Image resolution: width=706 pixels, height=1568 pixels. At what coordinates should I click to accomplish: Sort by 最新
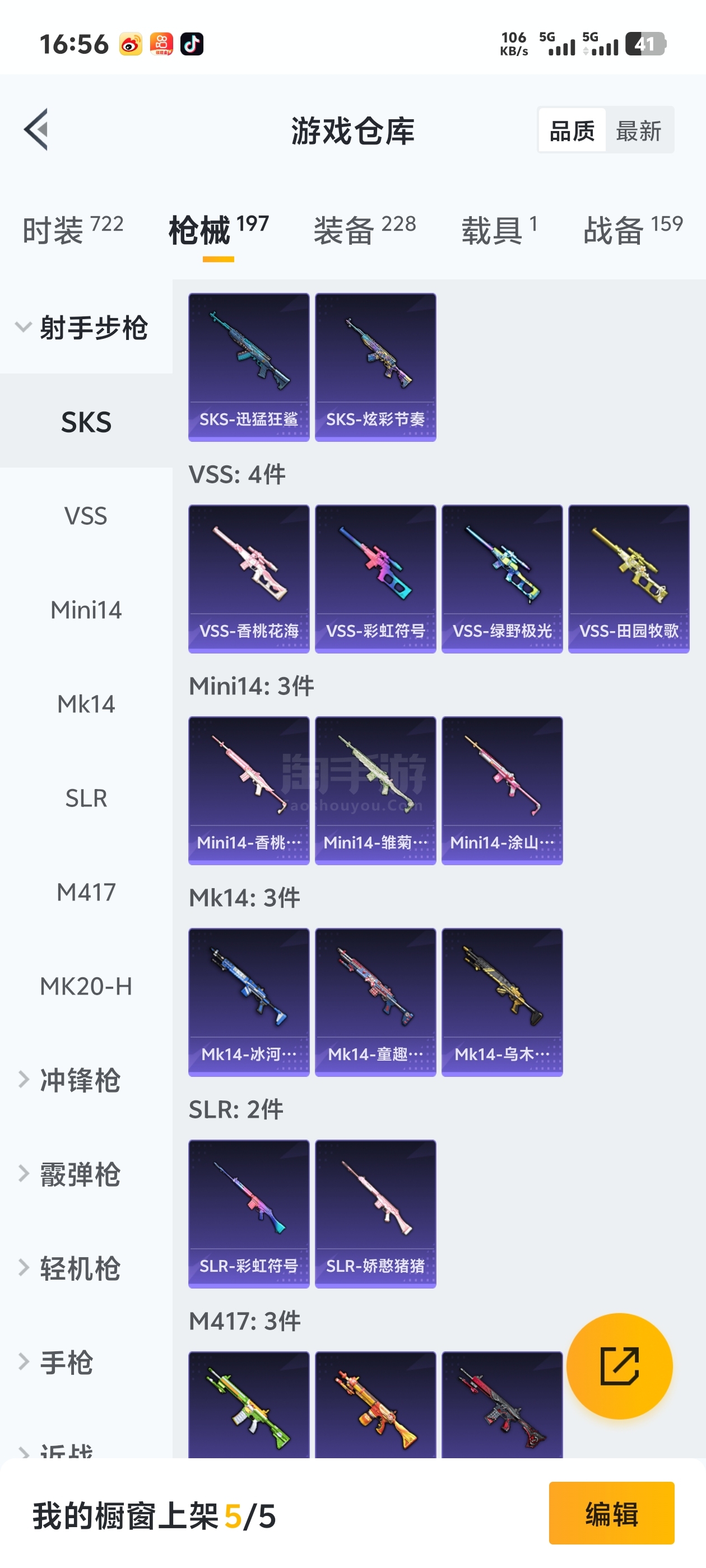(638, 130)
